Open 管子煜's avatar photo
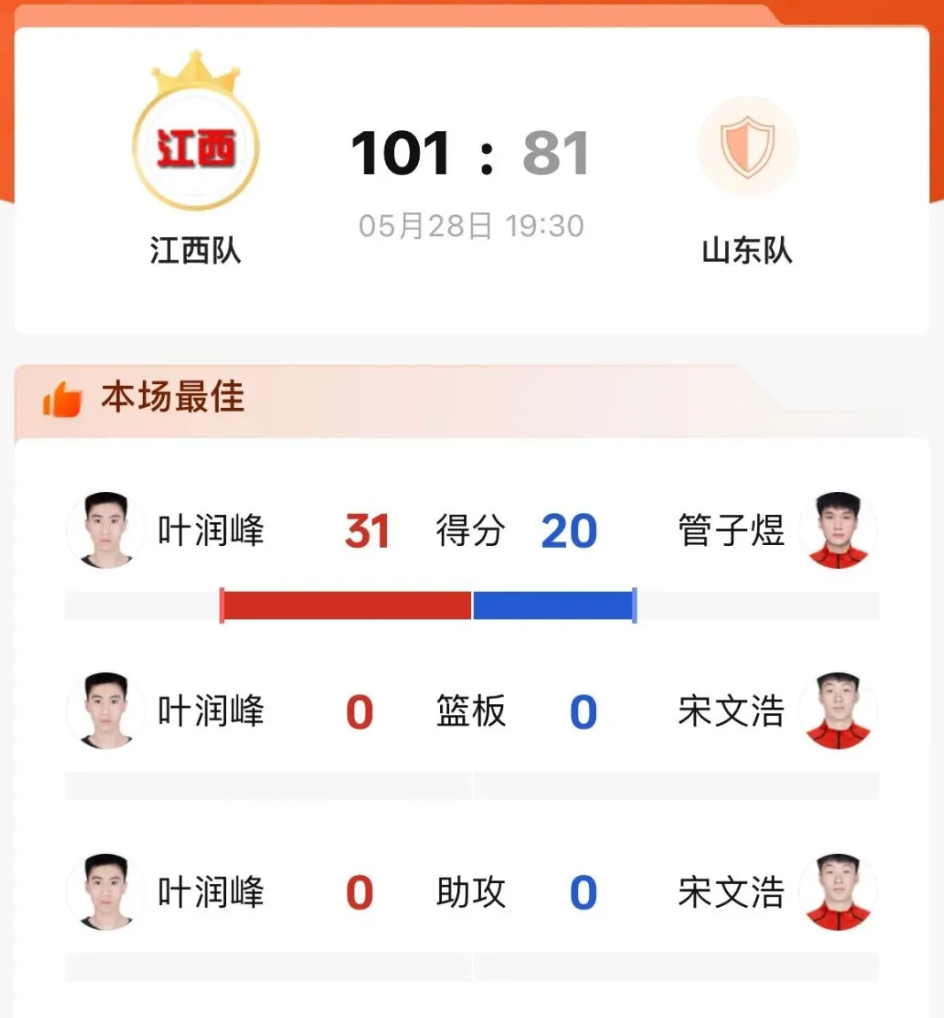Screen dimensions: 944x1018 (x=838, y=531)
